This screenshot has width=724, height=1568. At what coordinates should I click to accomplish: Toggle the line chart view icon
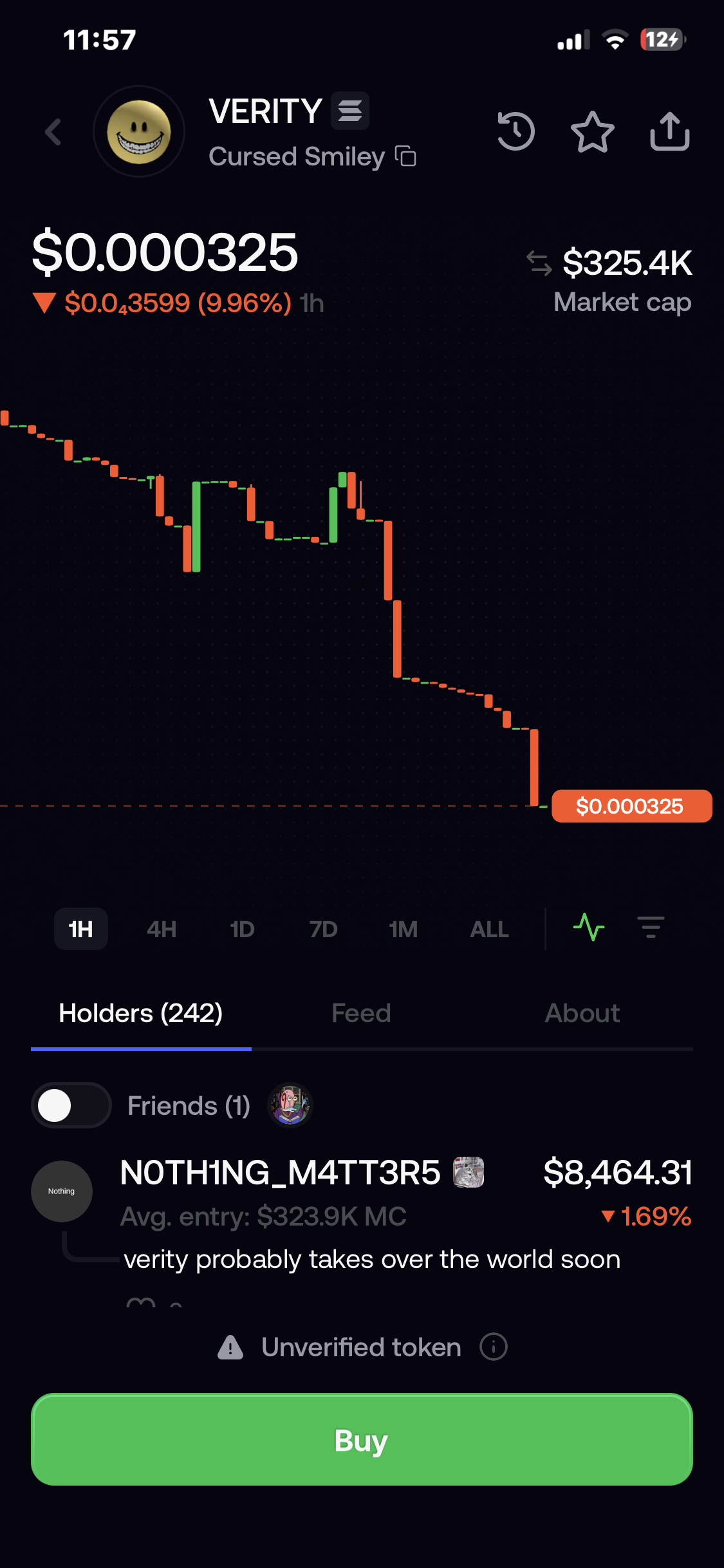tap(589, 928)
